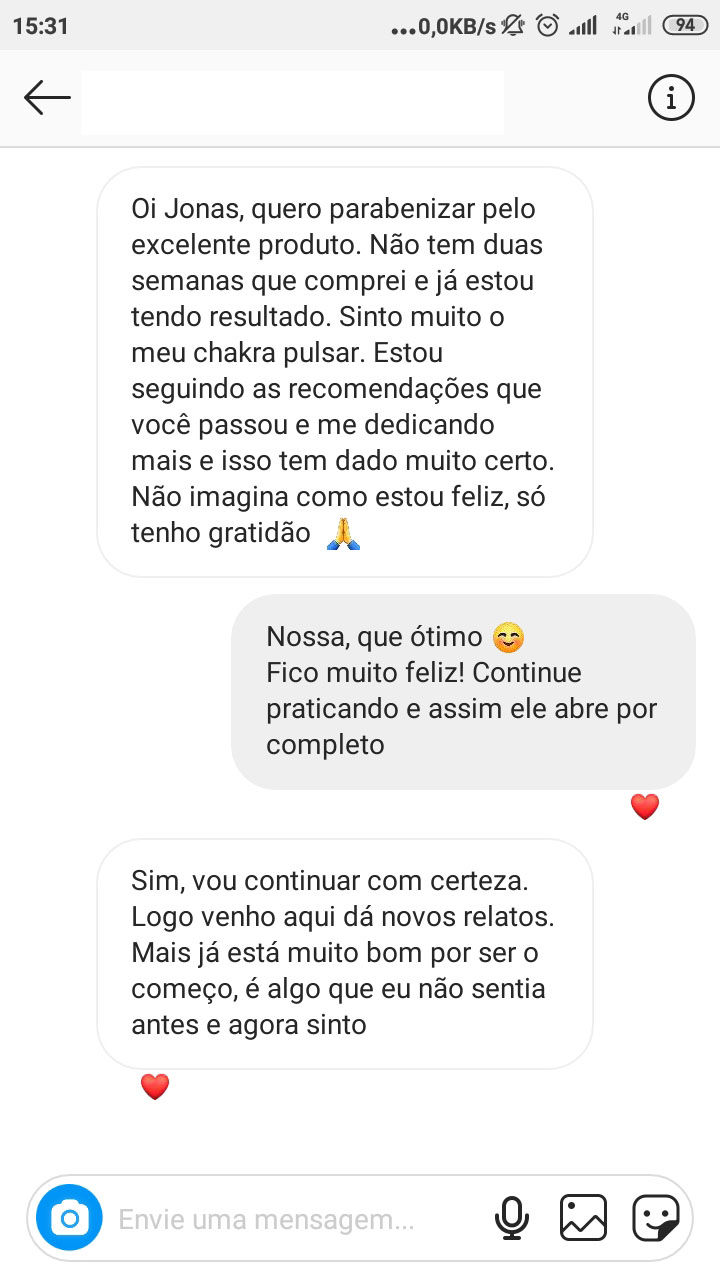This screenshot has height=1280, width=720.
Task: Select the message 'Sim, vou continuar com certeza'
Action: tap(345, 950)
